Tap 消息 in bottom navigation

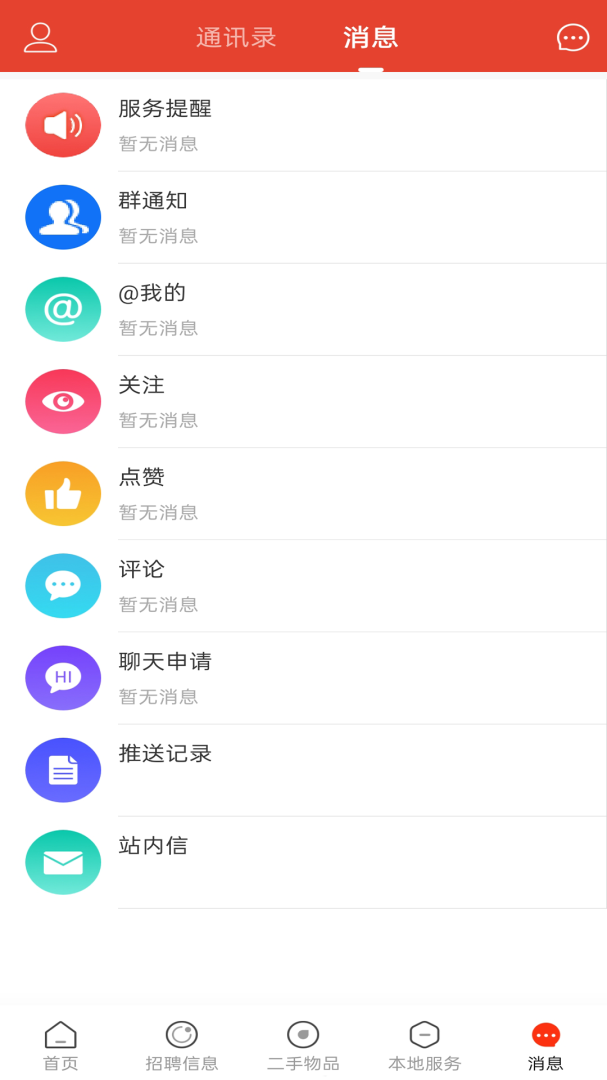[x=546, y=1046]
